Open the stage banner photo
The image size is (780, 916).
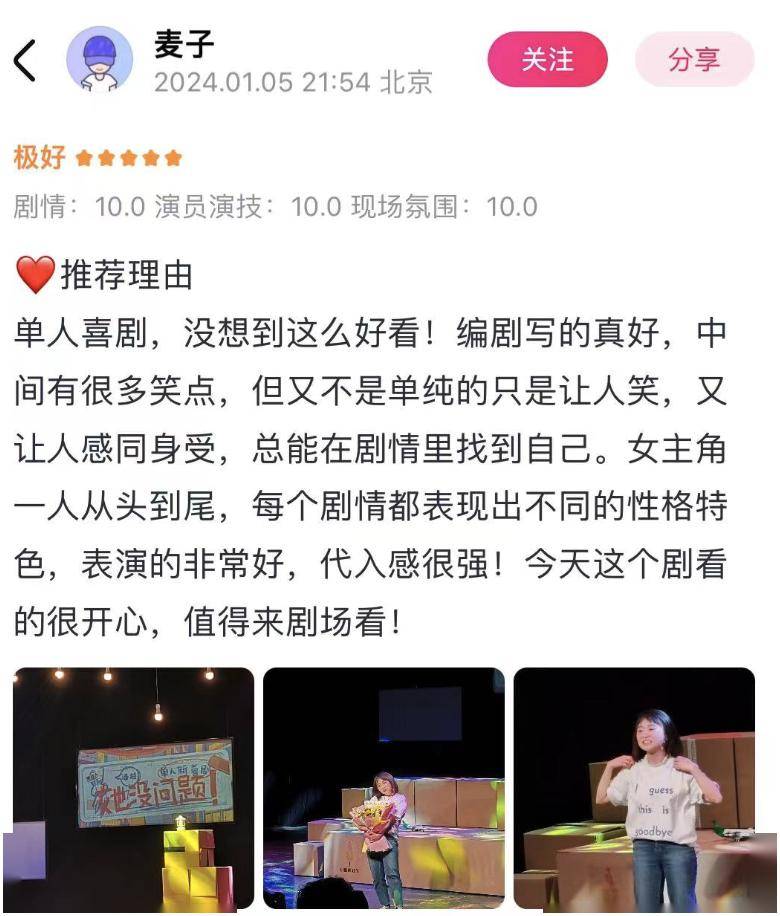point(134,788)
